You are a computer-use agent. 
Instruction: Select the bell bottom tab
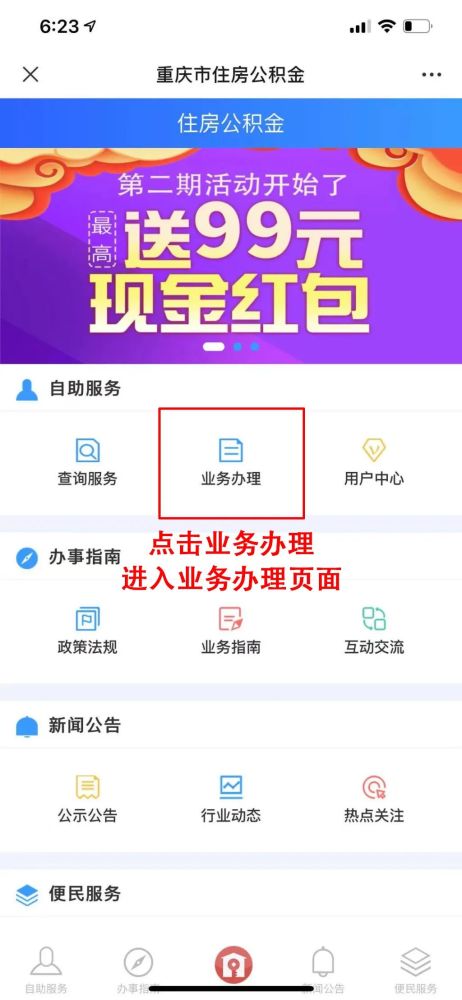pyautogui.click(x=324, y=970)
